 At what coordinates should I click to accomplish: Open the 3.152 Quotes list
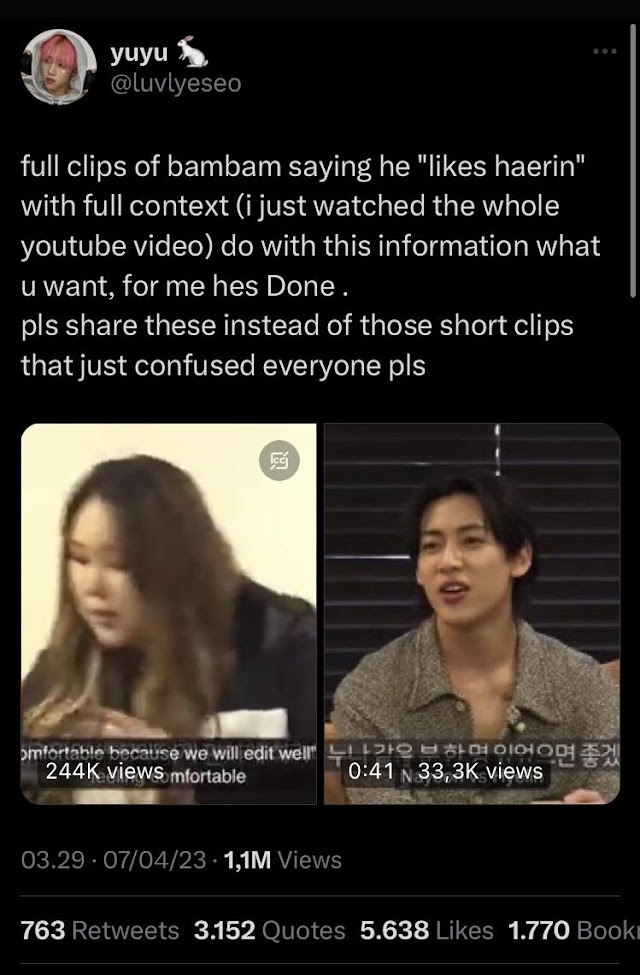(269, 930)
